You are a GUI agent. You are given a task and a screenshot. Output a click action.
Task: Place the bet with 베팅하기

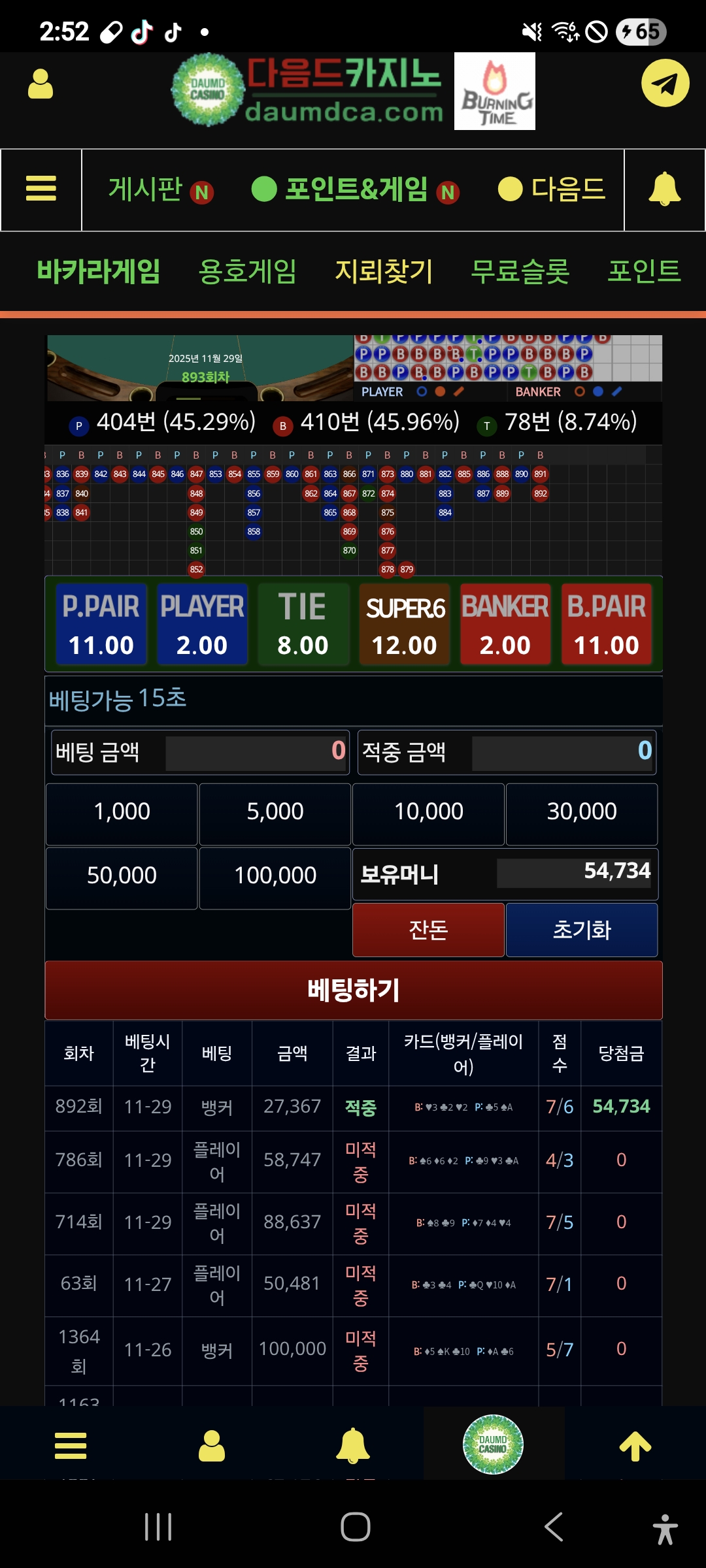[x=353, y=990]
